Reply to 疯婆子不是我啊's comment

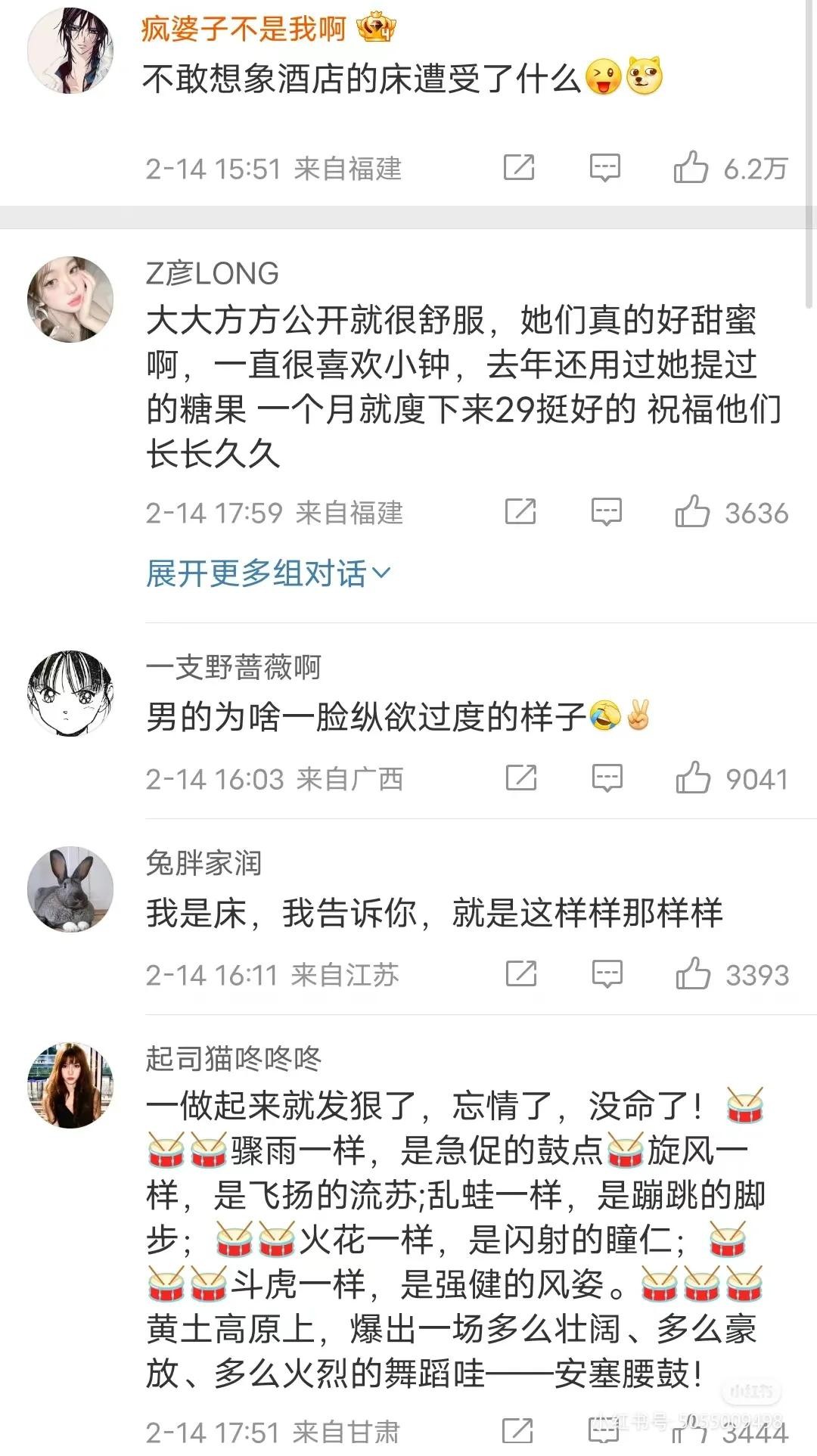click(x=604, y=167)
